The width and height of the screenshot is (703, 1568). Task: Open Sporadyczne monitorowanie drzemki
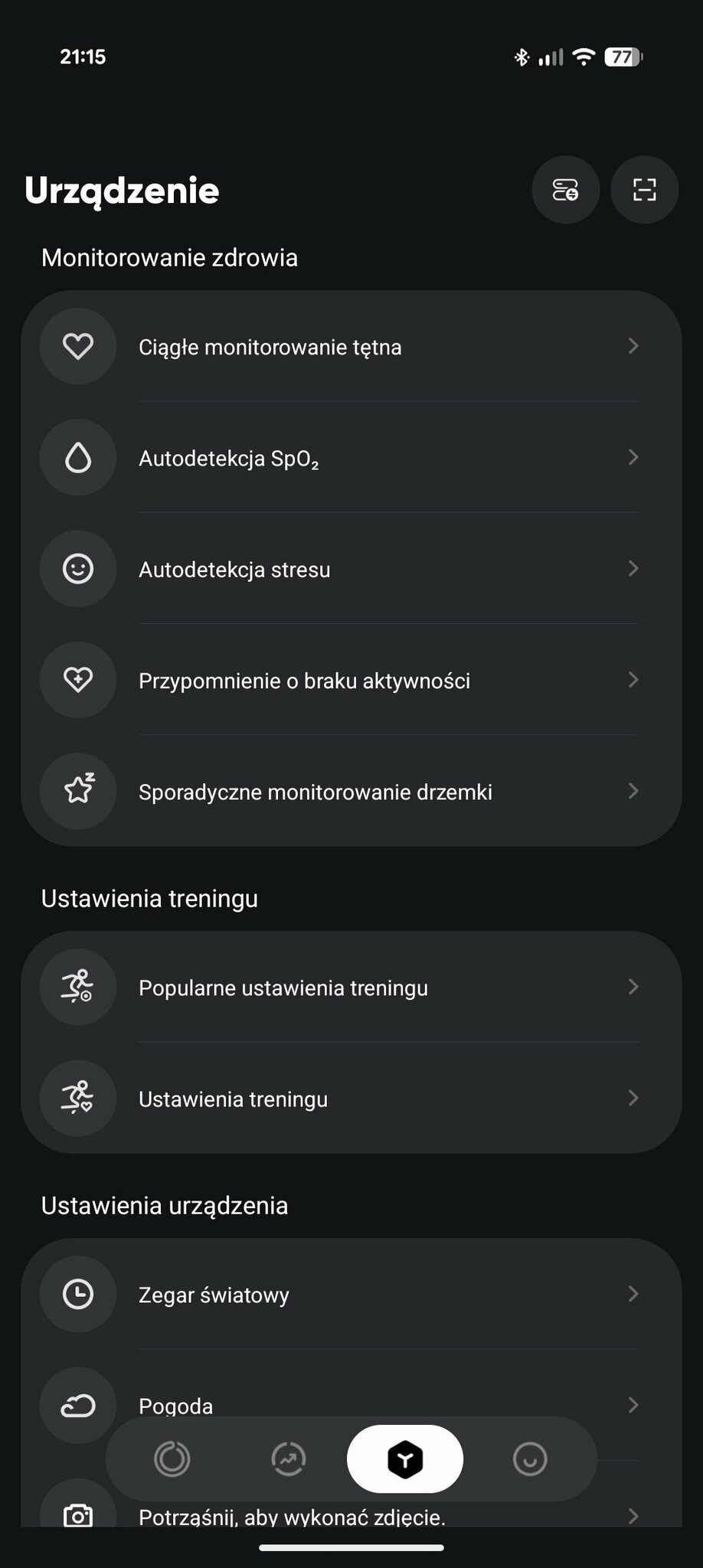351,791
